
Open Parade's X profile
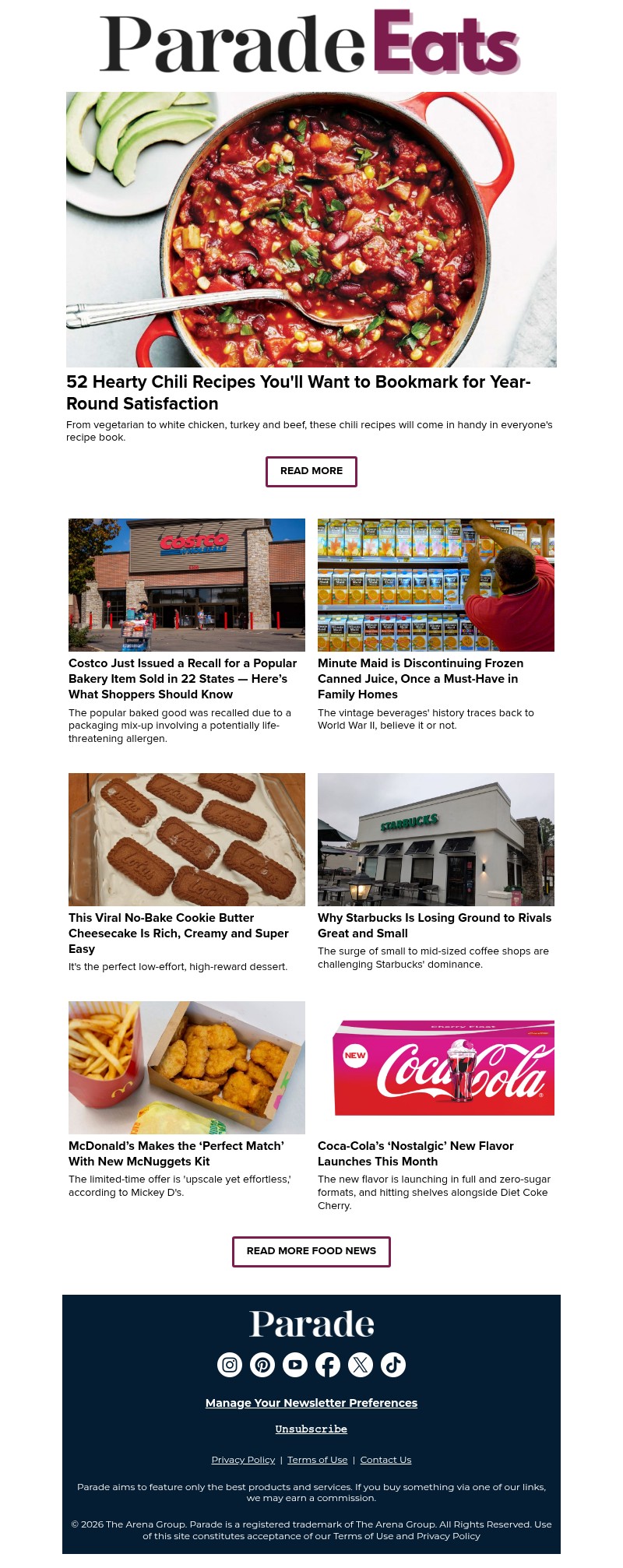pyautogui.click(x=361, y=1365)
